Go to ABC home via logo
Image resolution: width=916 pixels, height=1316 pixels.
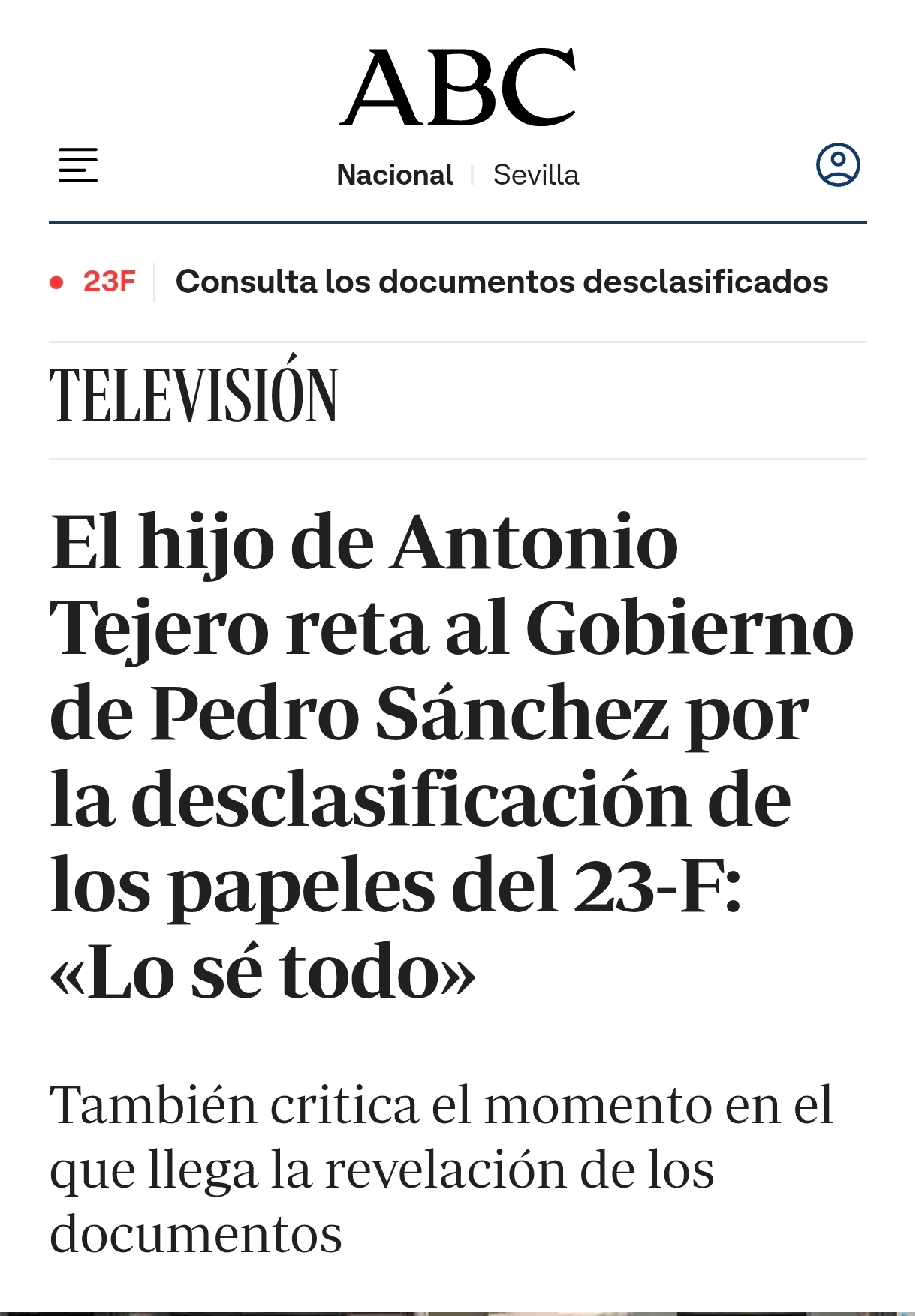(x=458, y=88)
